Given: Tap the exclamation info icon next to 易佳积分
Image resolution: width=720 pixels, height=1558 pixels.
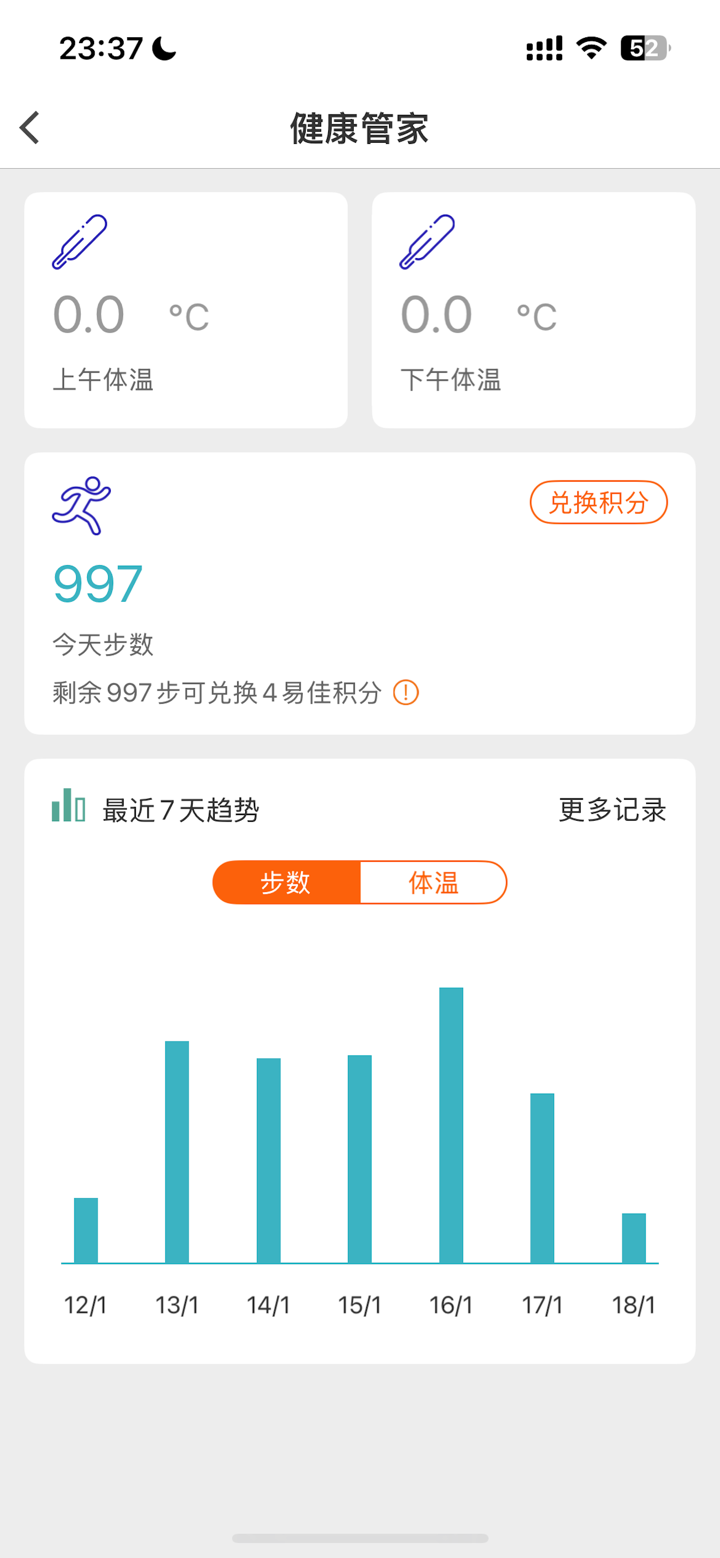Looking at the screenshot, I should tap(405, 692).
